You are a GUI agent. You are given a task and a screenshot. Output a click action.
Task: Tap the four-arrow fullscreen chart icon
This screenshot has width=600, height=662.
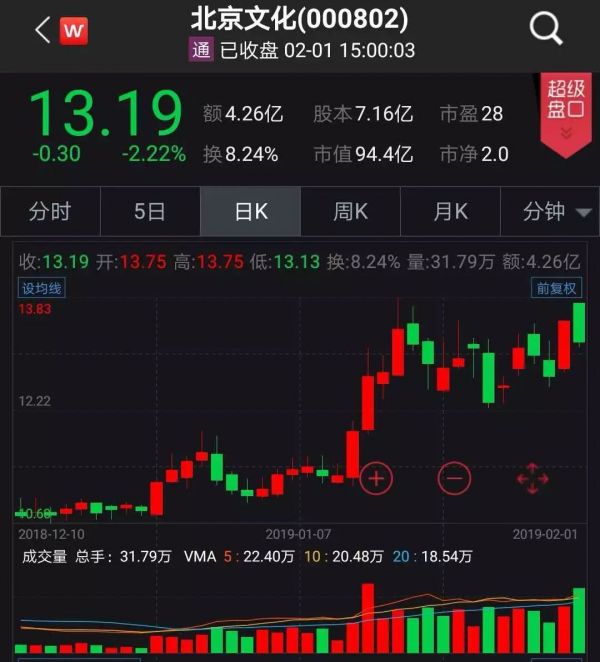pos(532,479)
